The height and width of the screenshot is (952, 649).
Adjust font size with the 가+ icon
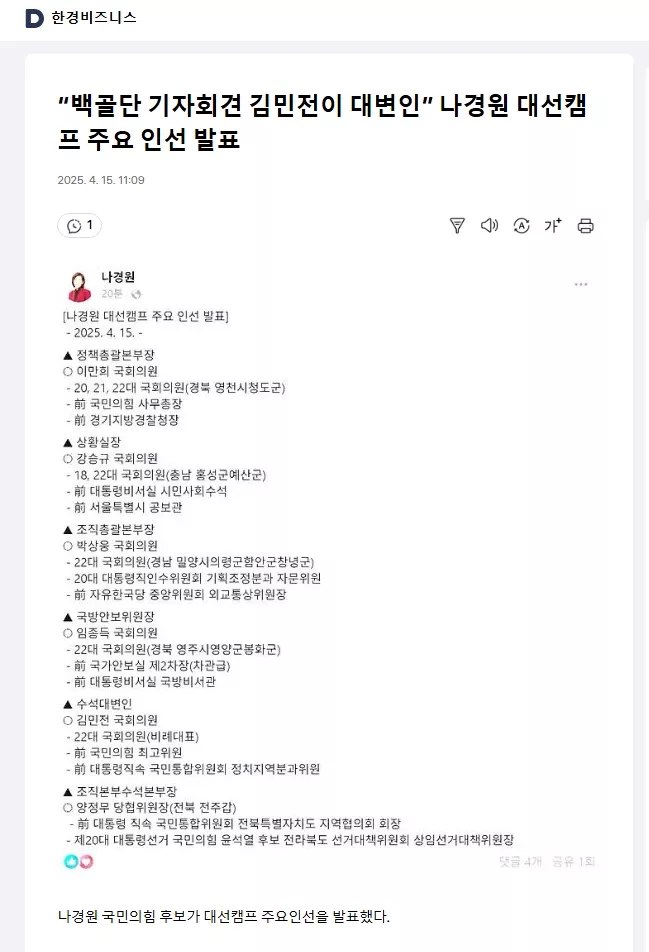pyautogui.click(x=553, y=226)
